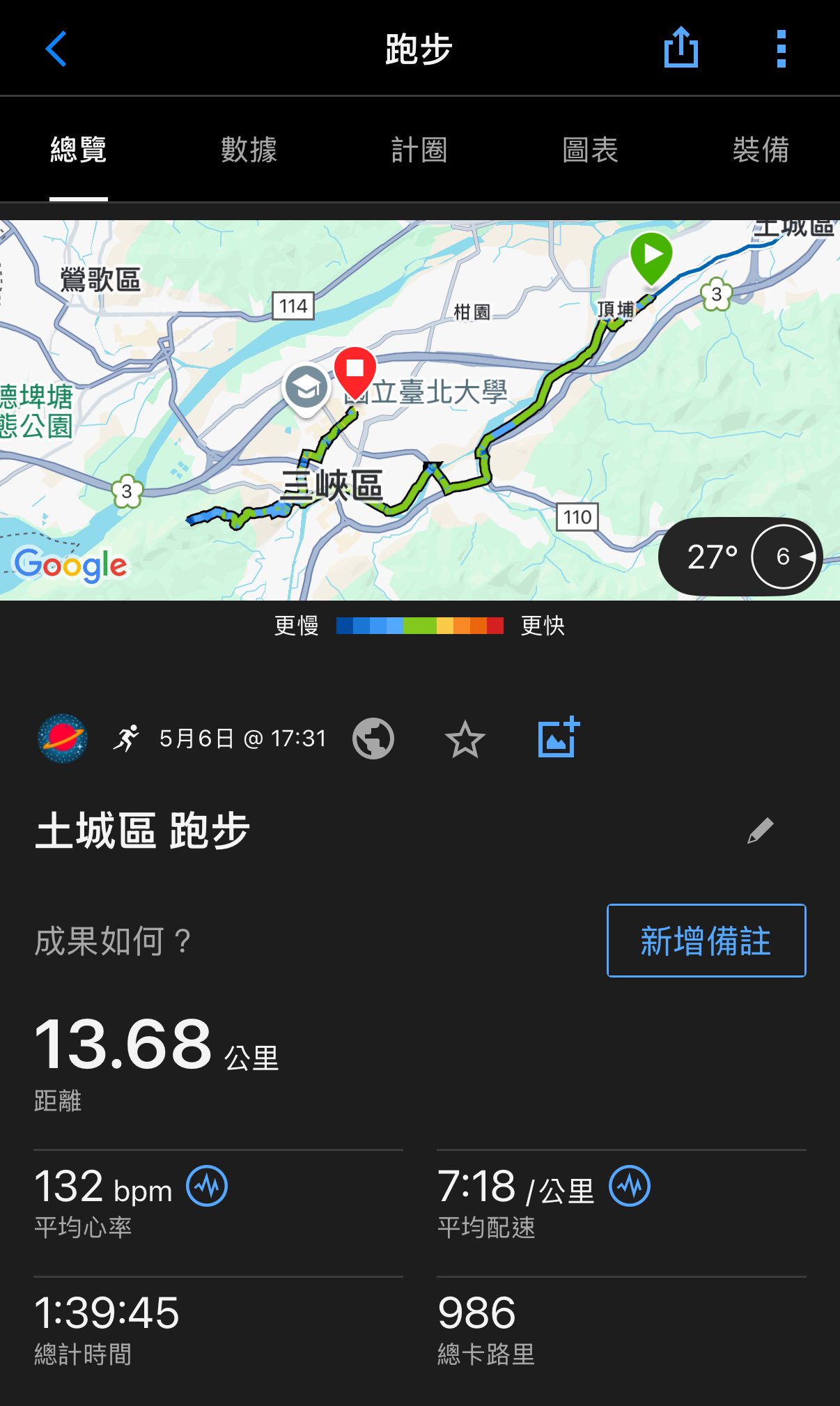Switch to the 數據 tab
This screenshot has height=1406, width=840.
click(x=249, y=150)
